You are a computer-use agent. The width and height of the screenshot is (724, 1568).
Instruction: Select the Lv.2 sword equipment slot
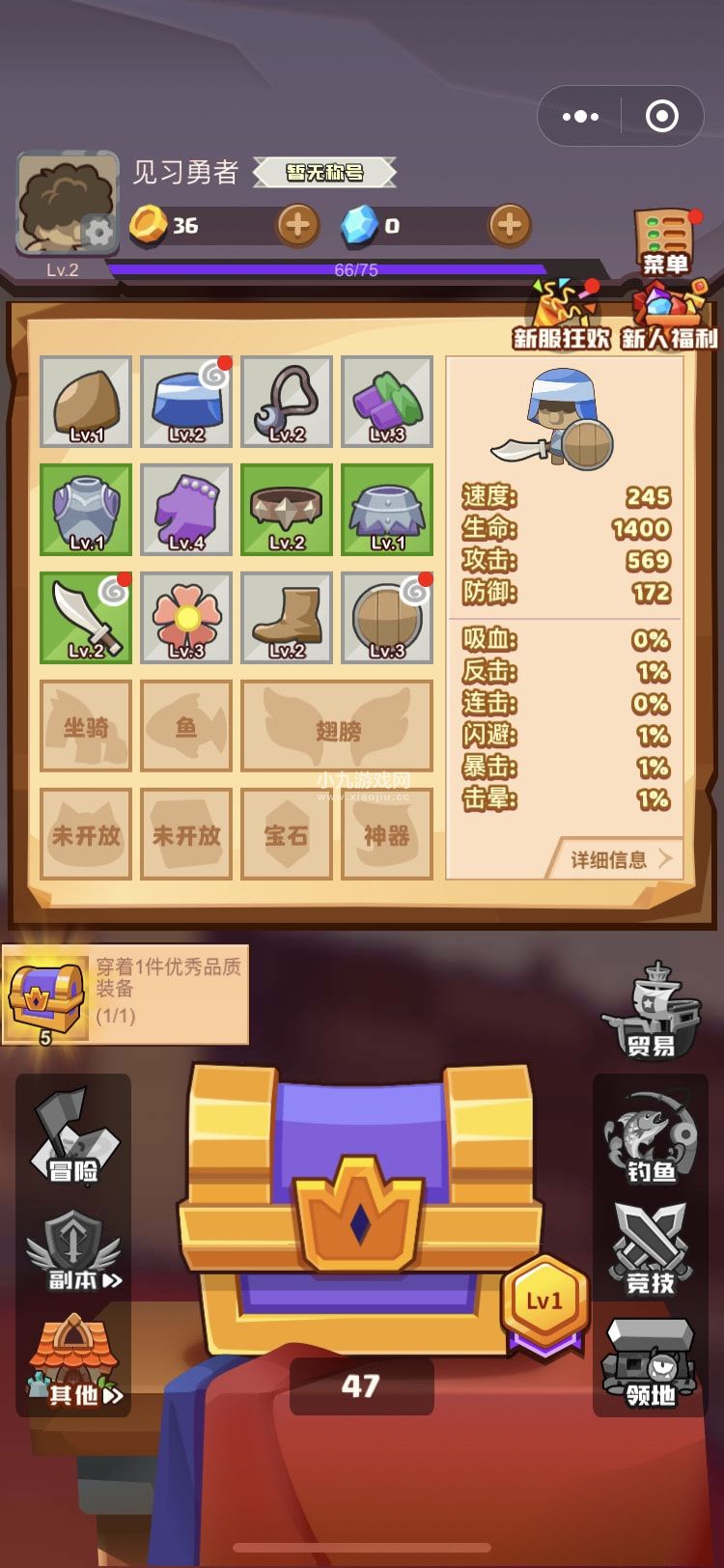coord(86,618)
